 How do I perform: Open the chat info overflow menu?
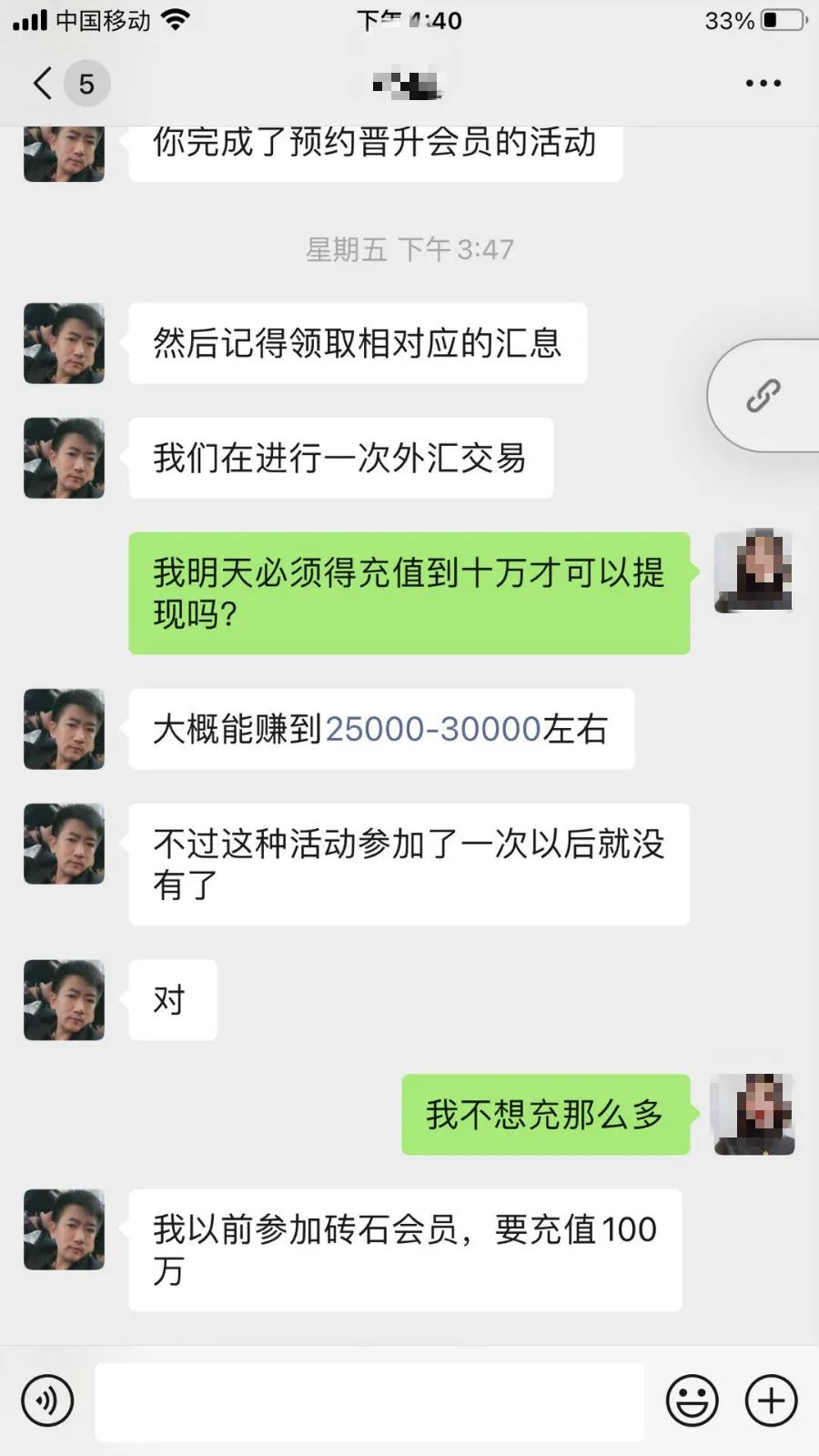click(x=763, y=83)
